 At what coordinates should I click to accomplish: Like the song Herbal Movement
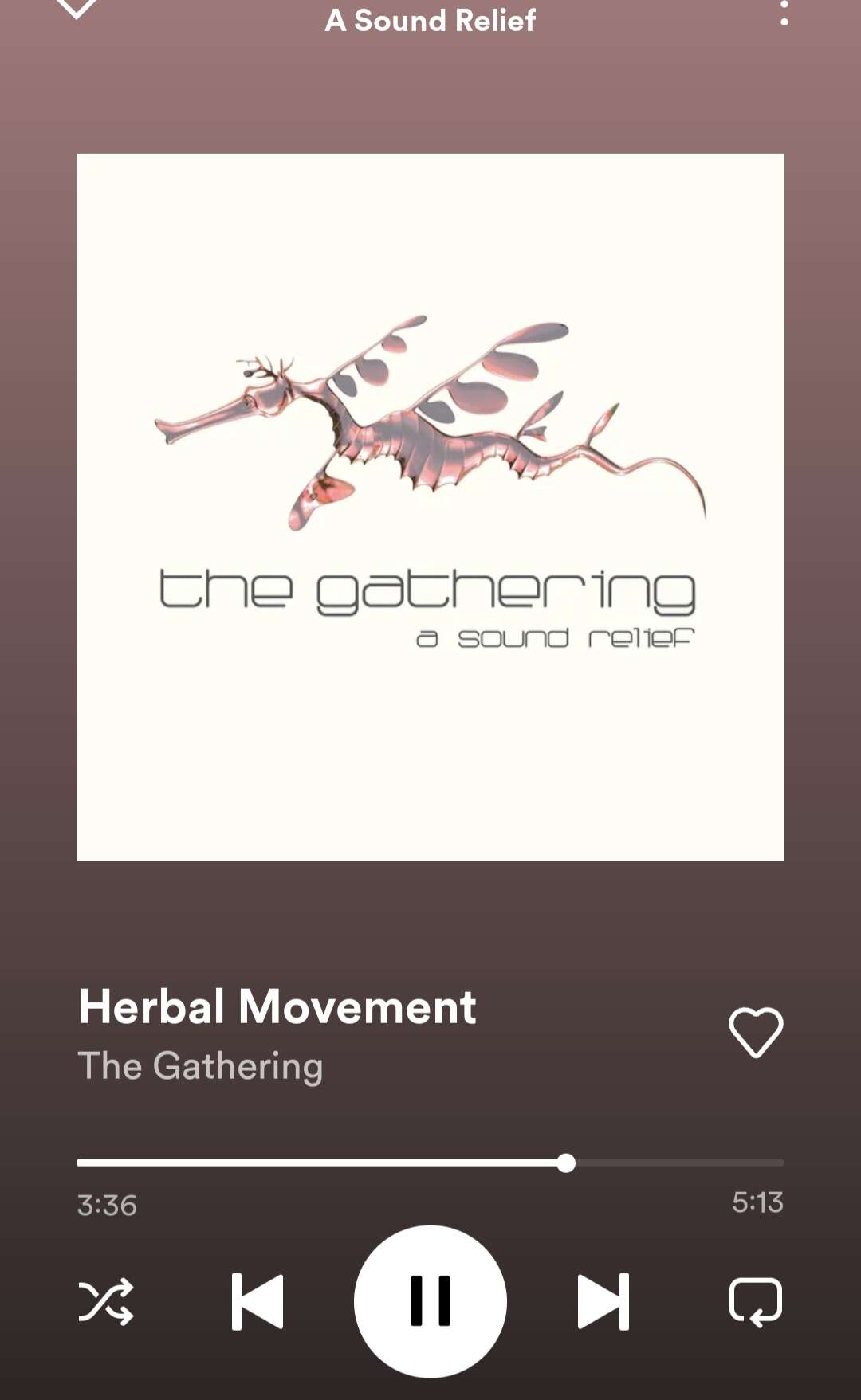pyautogui.click(x=756, y=1032)
